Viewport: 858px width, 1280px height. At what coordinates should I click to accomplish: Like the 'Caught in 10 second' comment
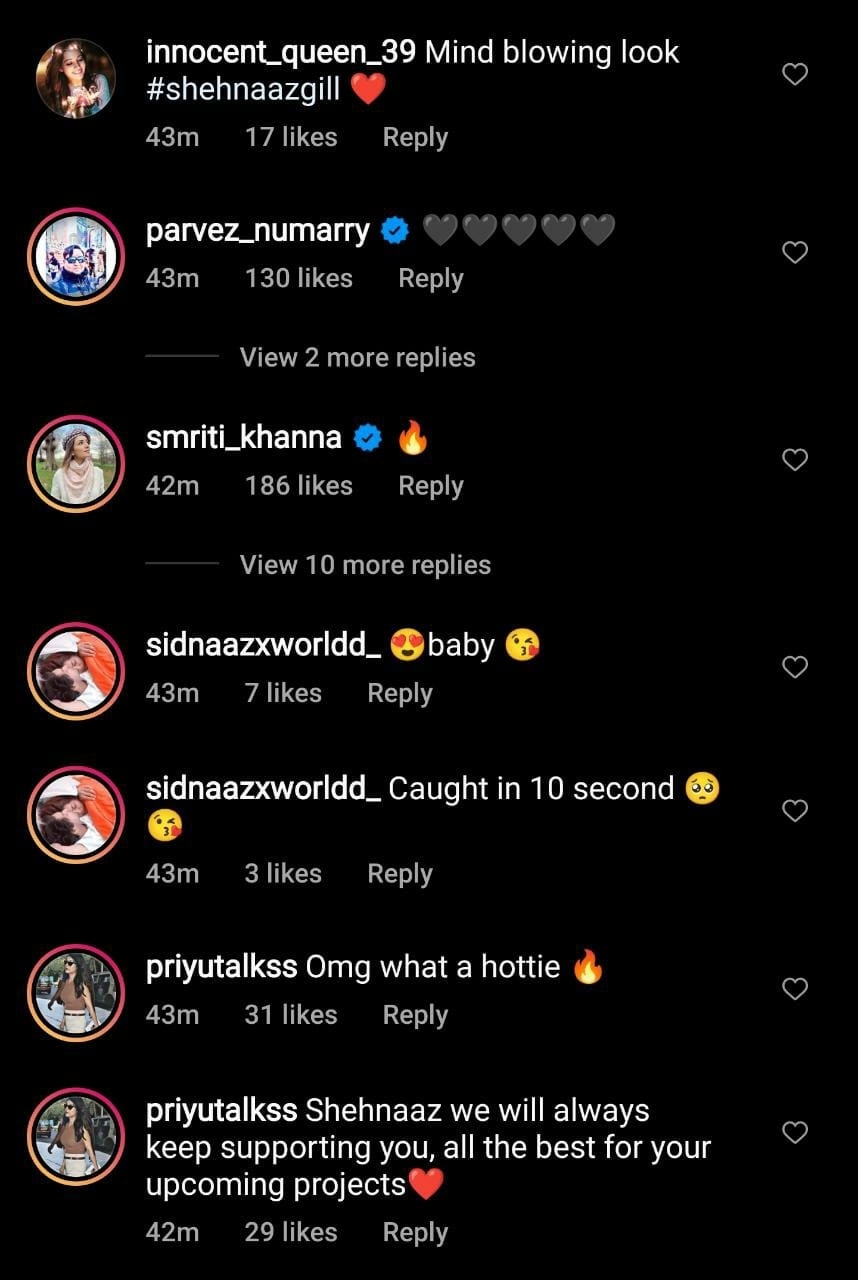click(794, 810)
